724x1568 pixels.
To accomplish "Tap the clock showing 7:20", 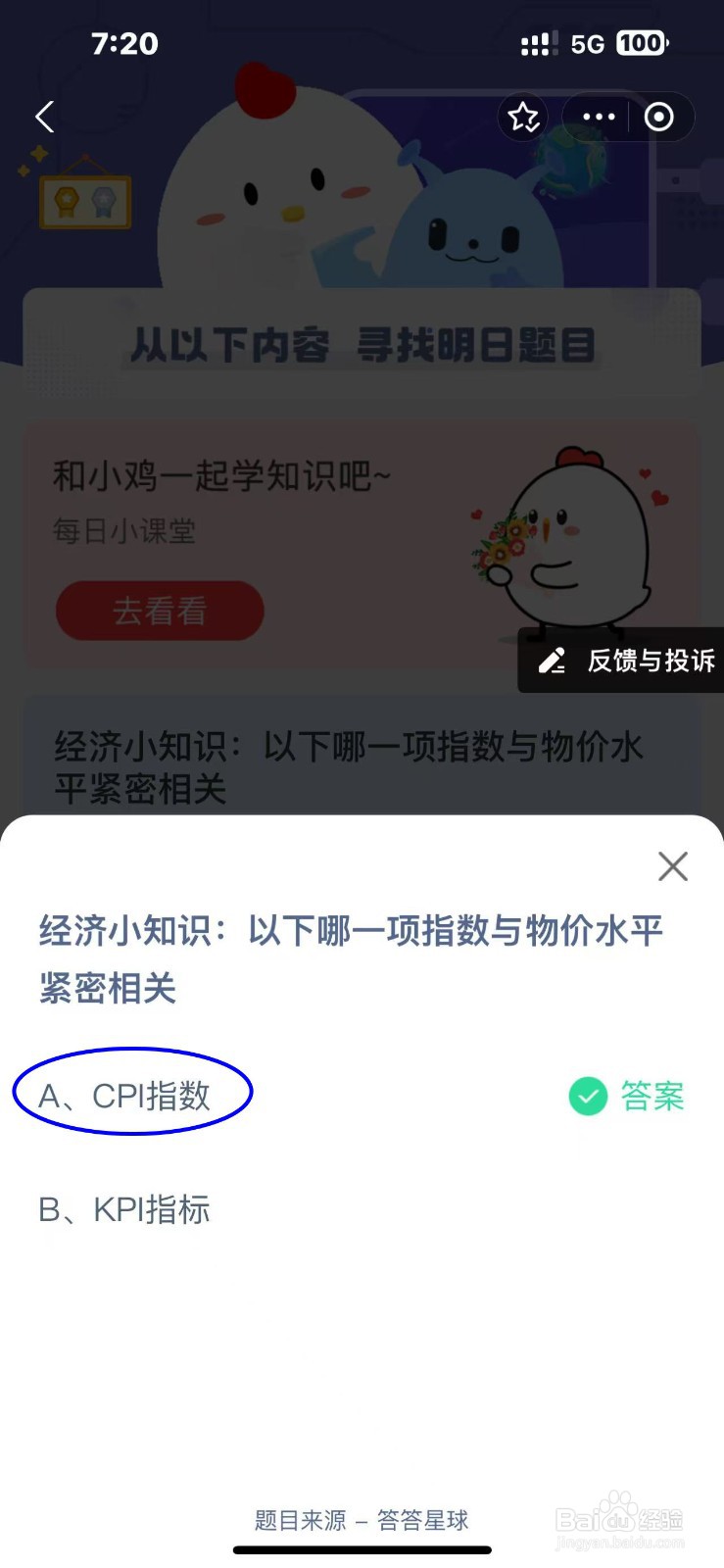I will (x=124, y=43).
